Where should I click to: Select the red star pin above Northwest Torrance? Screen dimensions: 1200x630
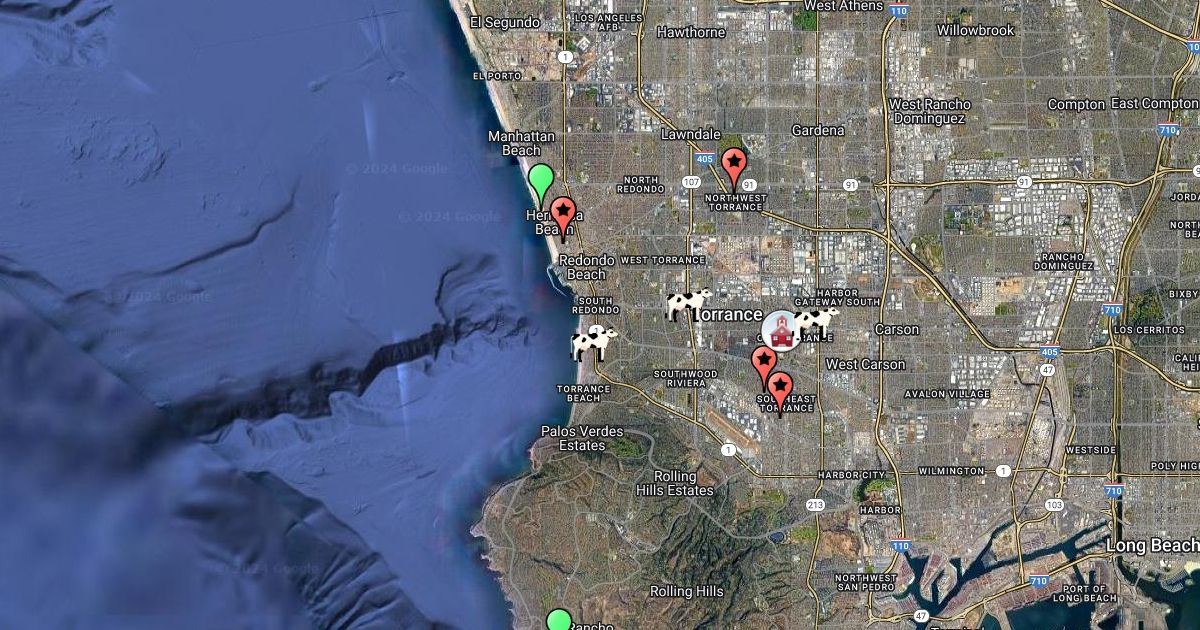click(x=735, y=163)
